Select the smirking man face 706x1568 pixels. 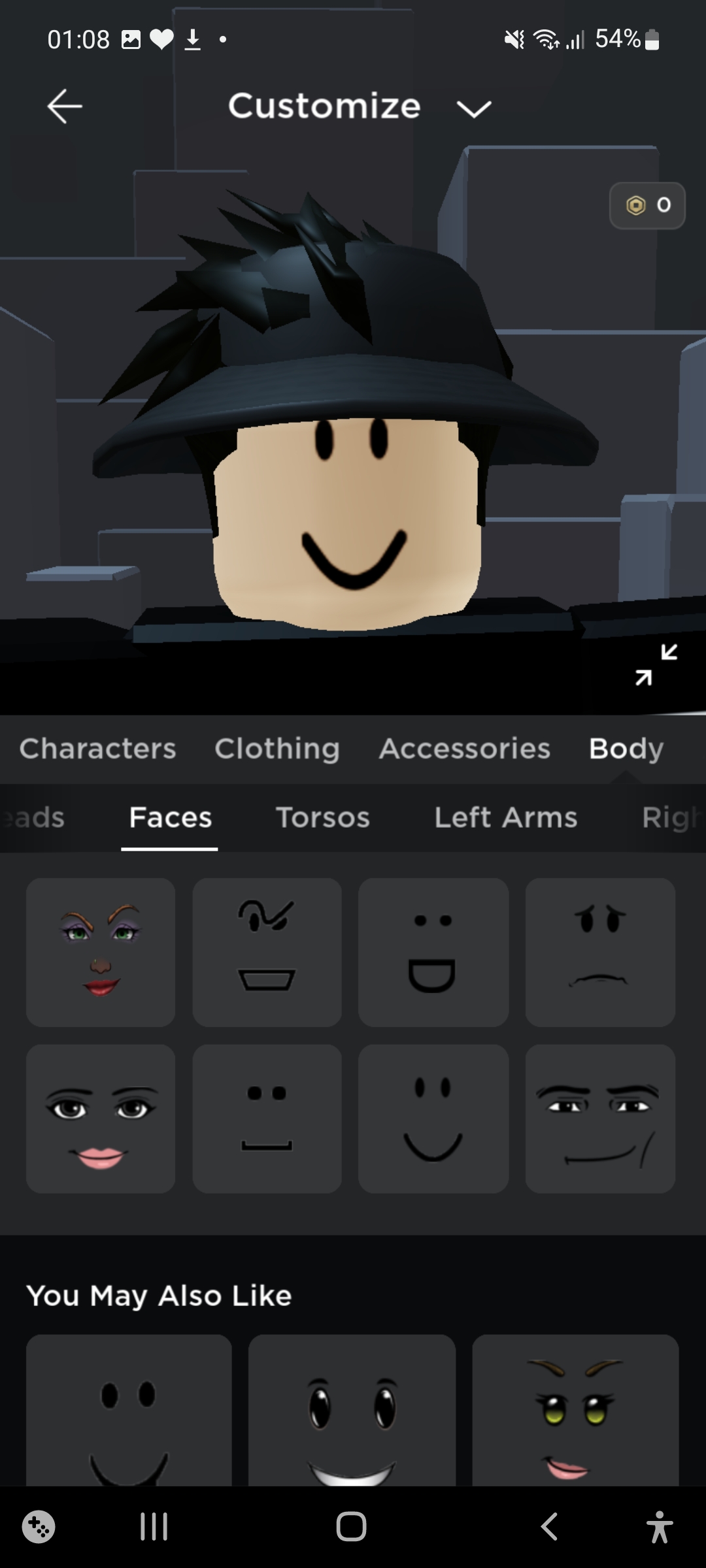pos(600,1118)
